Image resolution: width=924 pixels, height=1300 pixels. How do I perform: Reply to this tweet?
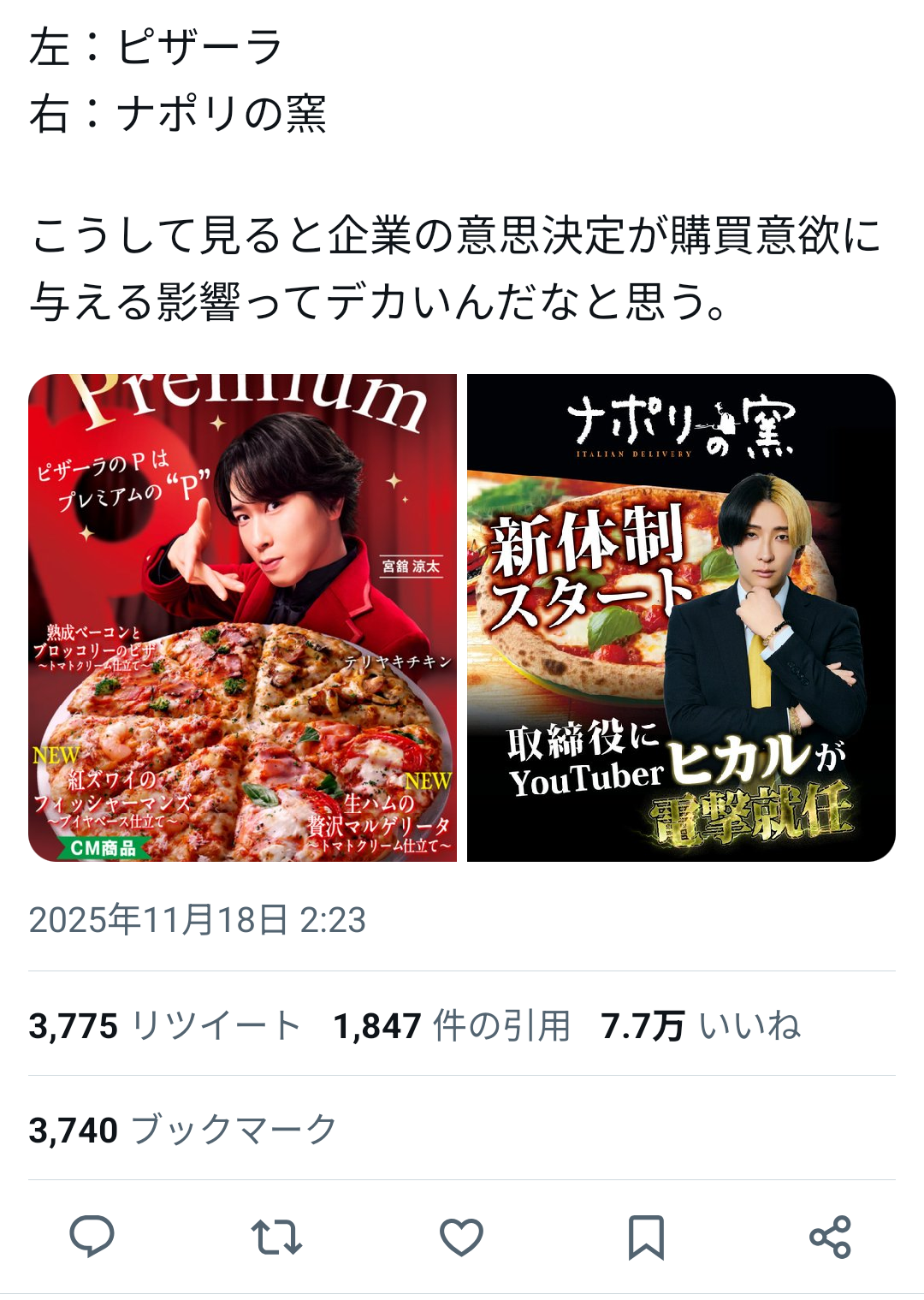(92, 1237)
